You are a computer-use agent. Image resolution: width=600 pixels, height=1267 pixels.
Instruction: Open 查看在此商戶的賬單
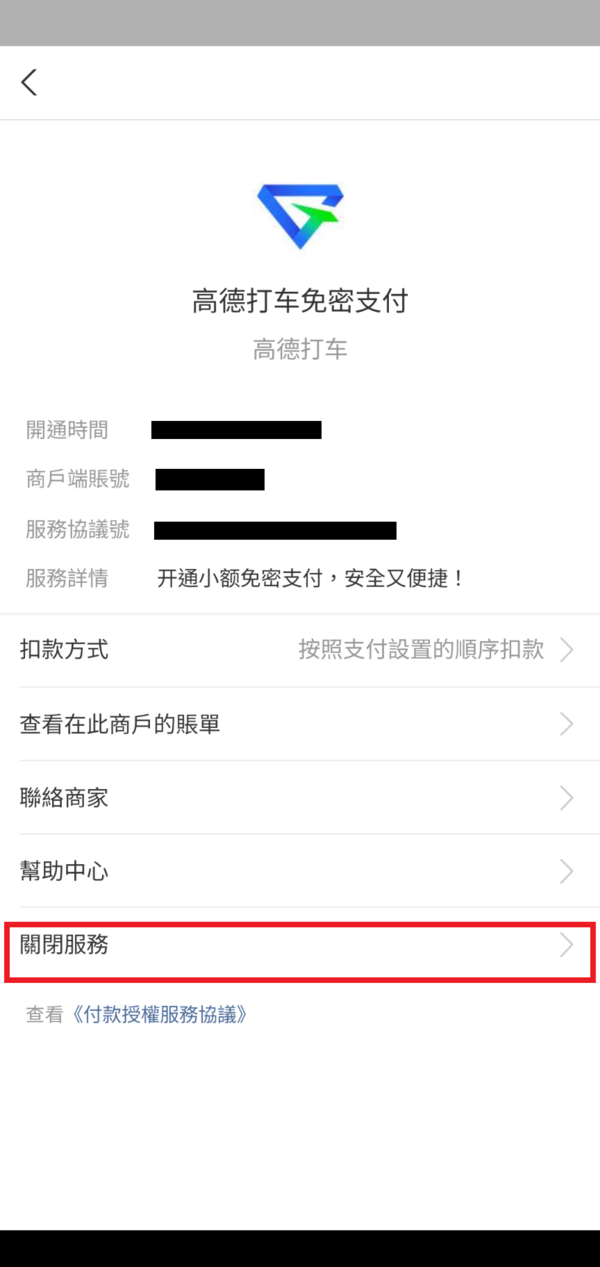pos(300,724)
